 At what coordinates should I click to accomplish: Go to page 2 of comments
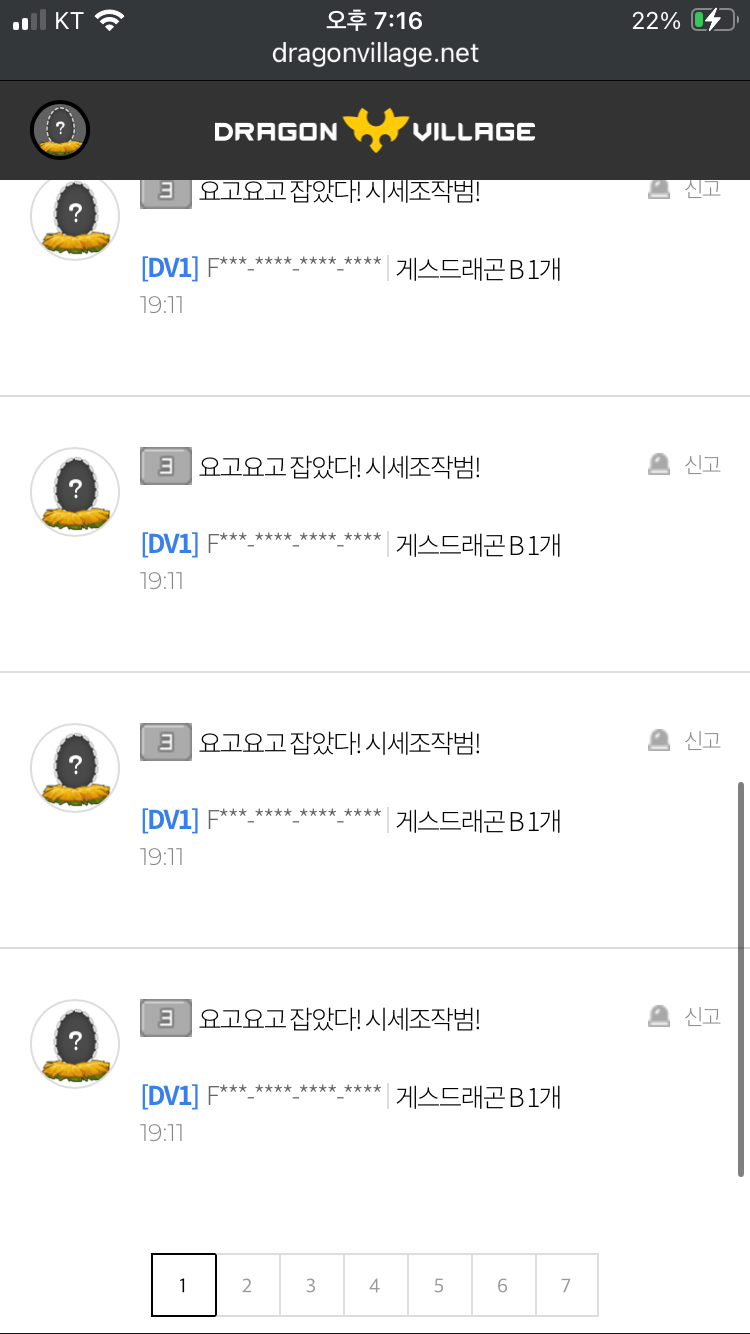pos(247,1285)
